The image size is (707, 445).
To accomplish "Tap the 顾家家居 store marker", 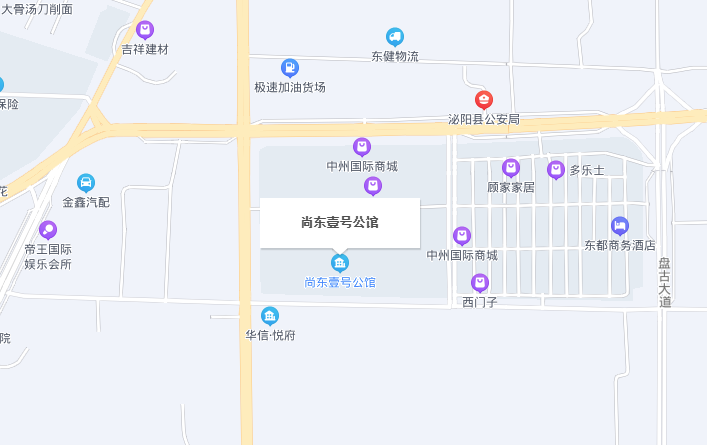I will pos(511,168).
